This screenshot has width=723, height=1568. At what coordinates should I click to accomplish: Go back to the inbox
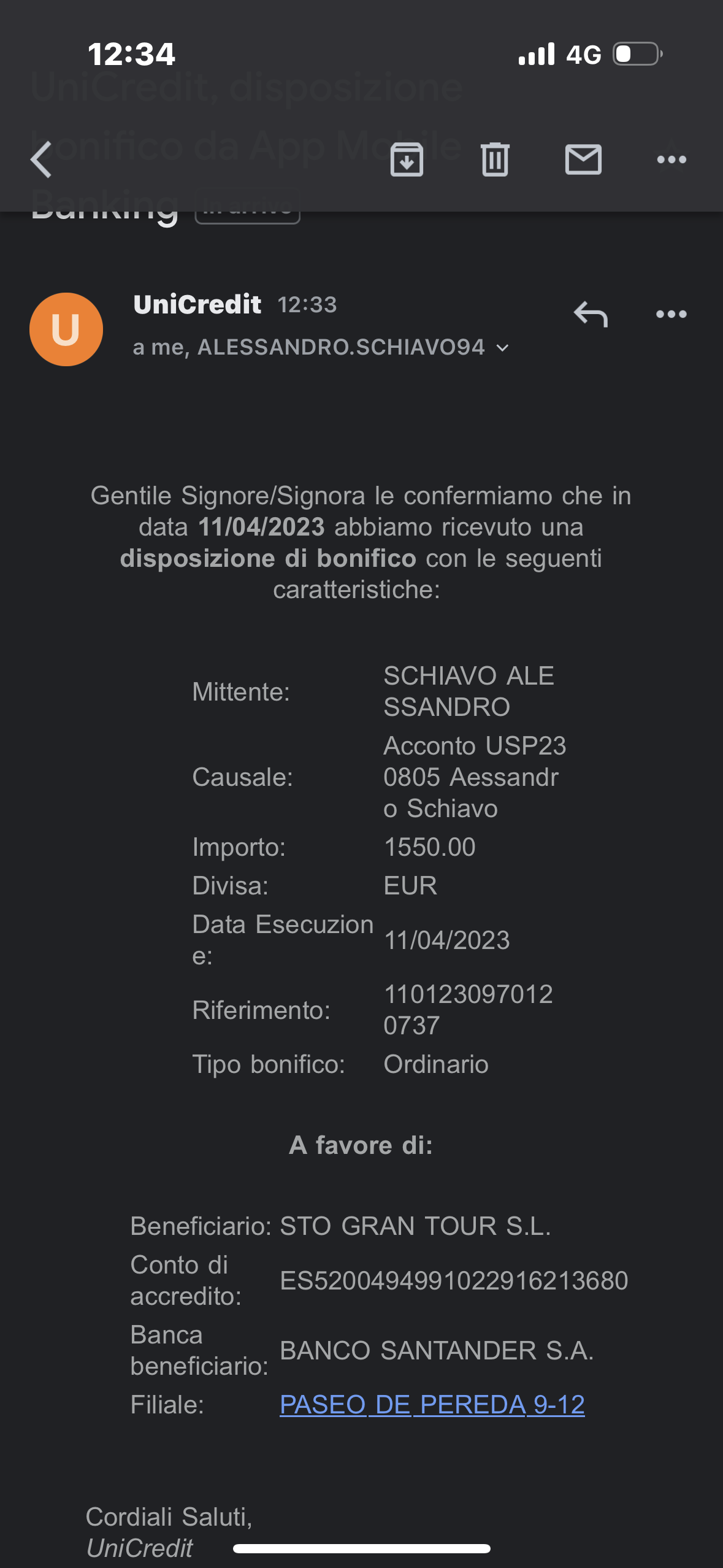pos(41,159)
